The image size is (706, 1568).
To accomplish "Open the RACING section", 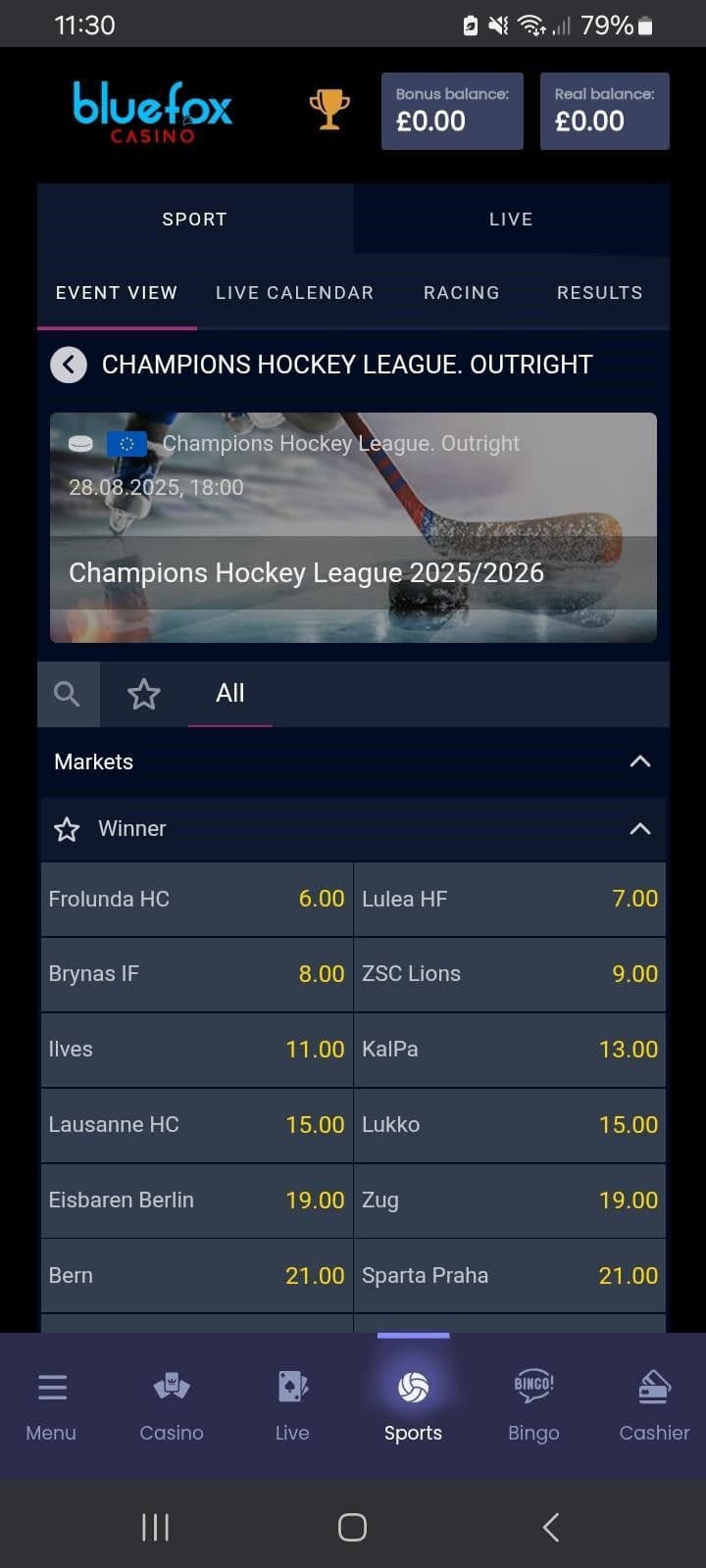I will 461,292.
